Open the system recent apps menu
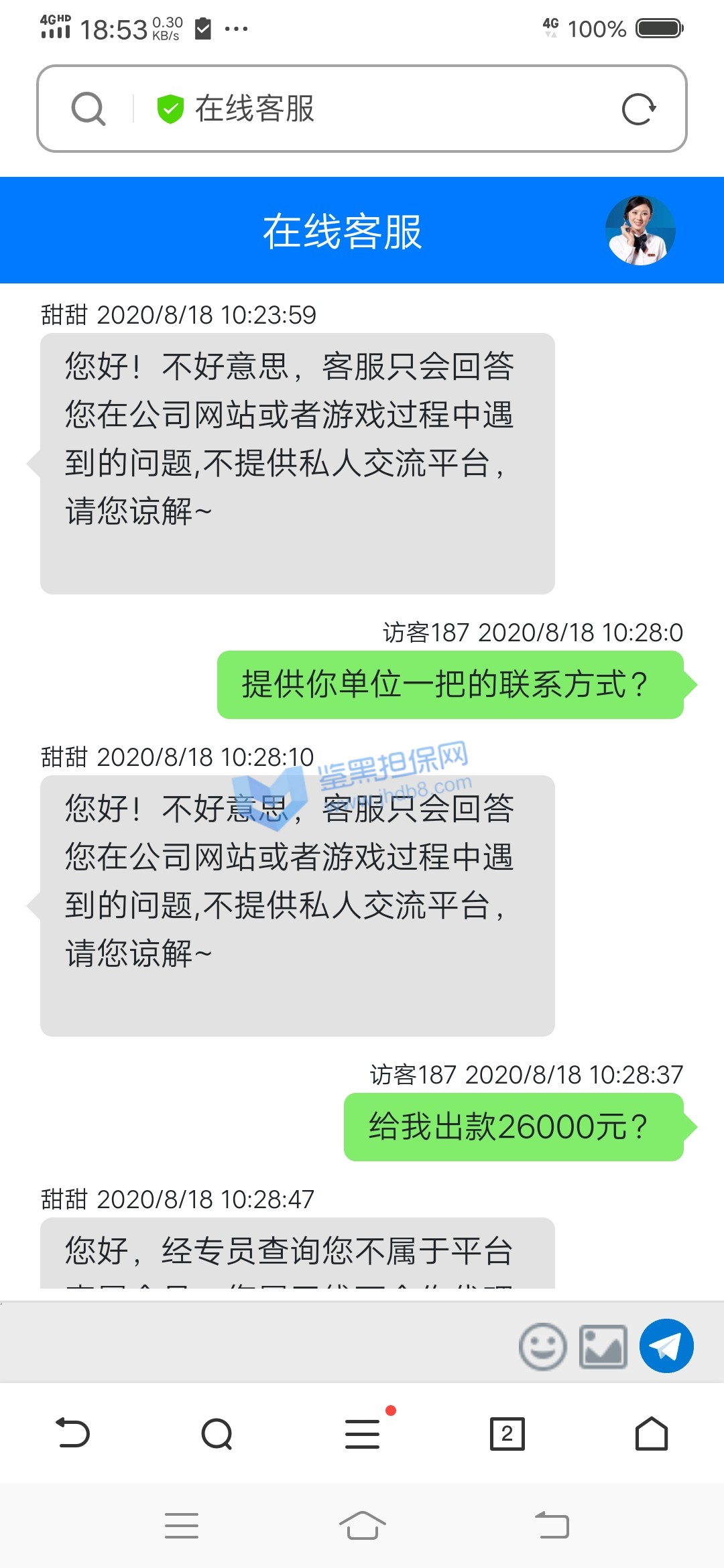 (x=181, y=1526)
